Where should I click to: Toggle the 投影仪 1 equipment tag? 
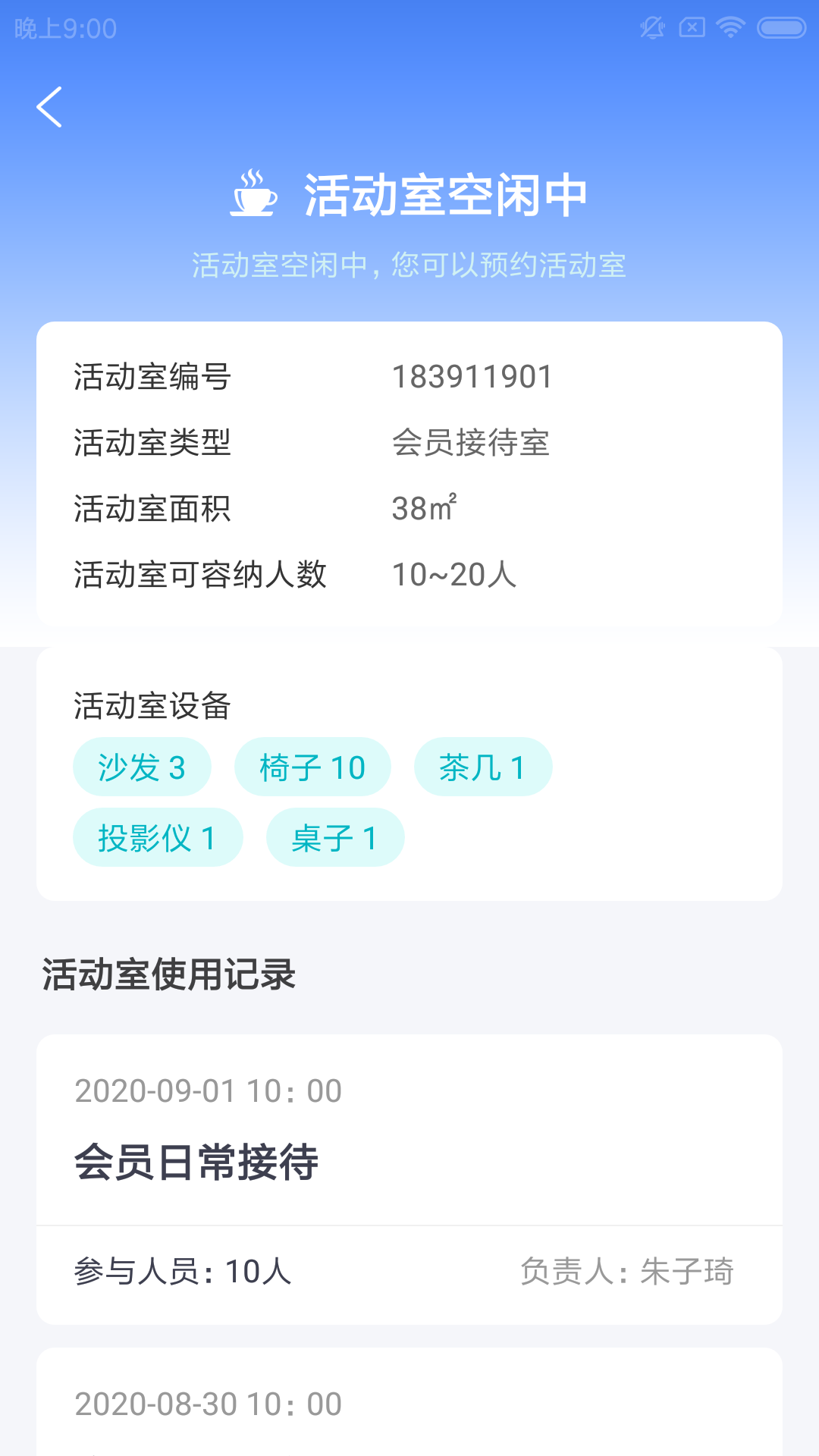pyautogui.click(x=158, y=836)
